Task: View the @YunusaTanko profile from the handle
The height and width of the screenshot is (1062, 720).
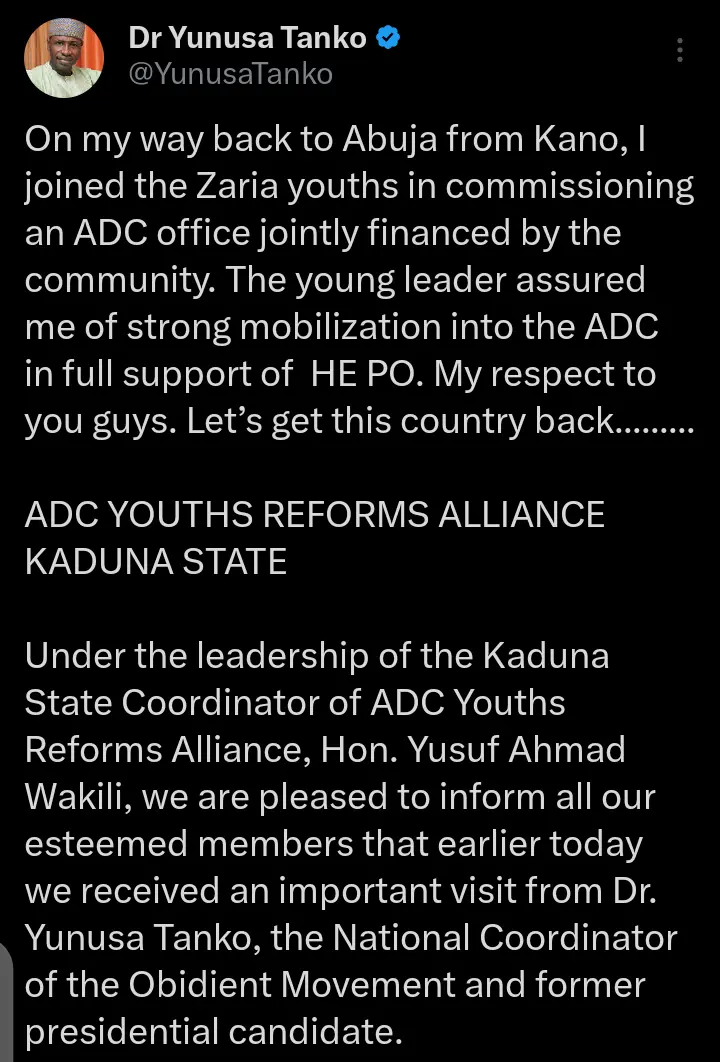Action: pyautogui.click(x=230, y=75)
